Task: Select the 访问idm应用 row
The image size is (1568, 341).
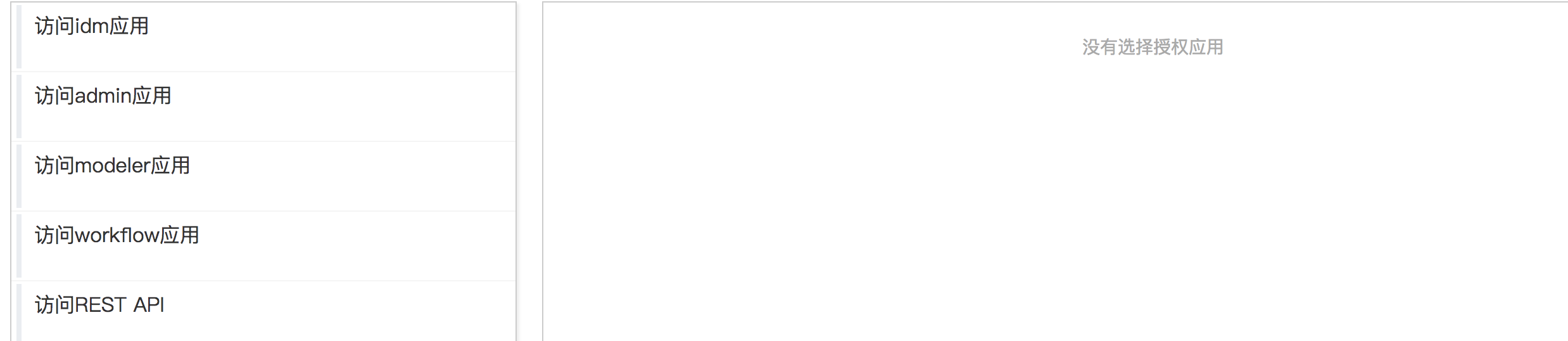Action: [92, 27]
